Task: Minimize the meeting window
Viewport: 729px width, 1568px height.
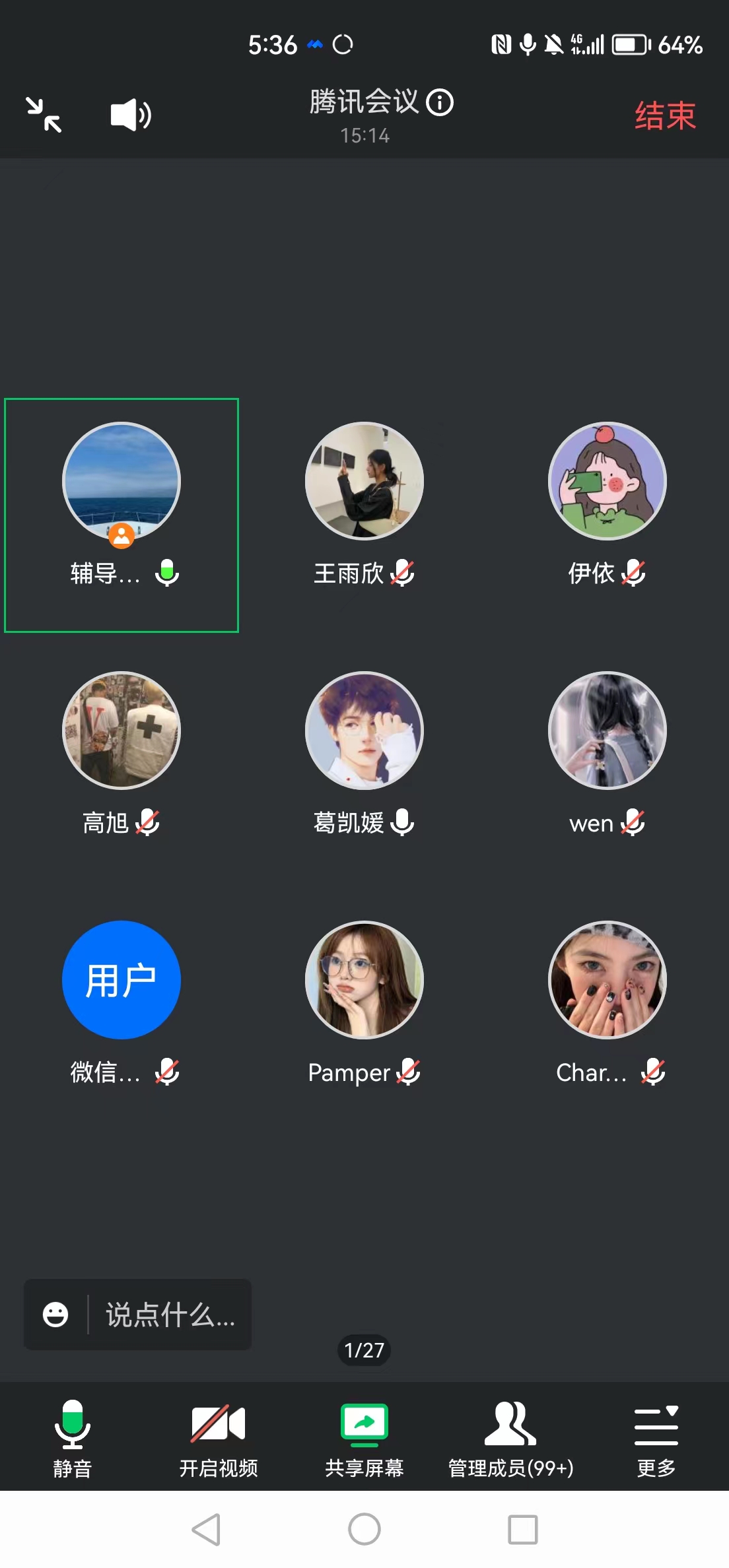Action: click(x=44, y=115)
